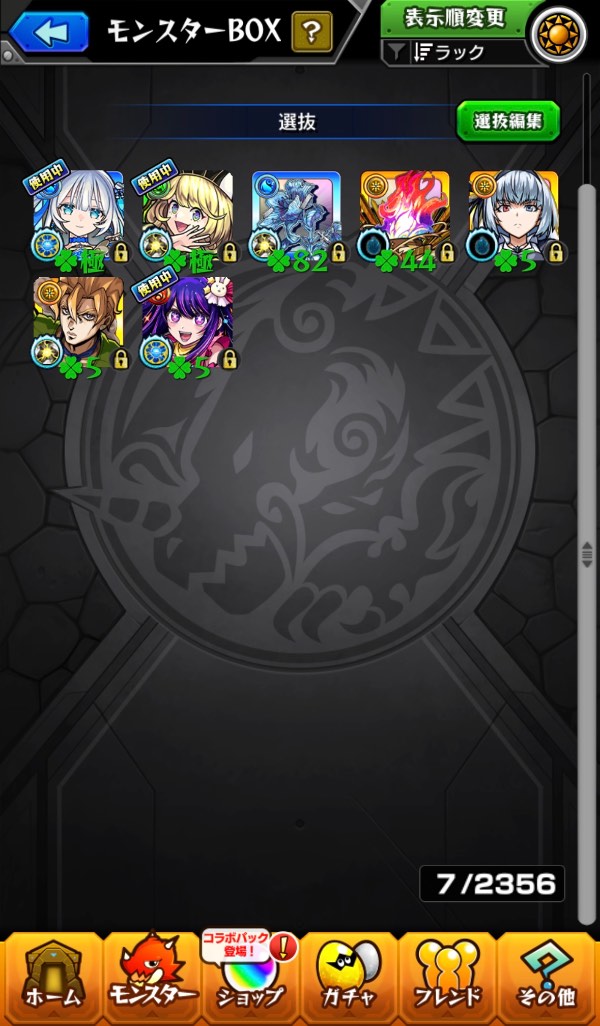The image size is (600, 1026).
Task: Switch to the フレンド tab
Action: [x=447, y=980]
